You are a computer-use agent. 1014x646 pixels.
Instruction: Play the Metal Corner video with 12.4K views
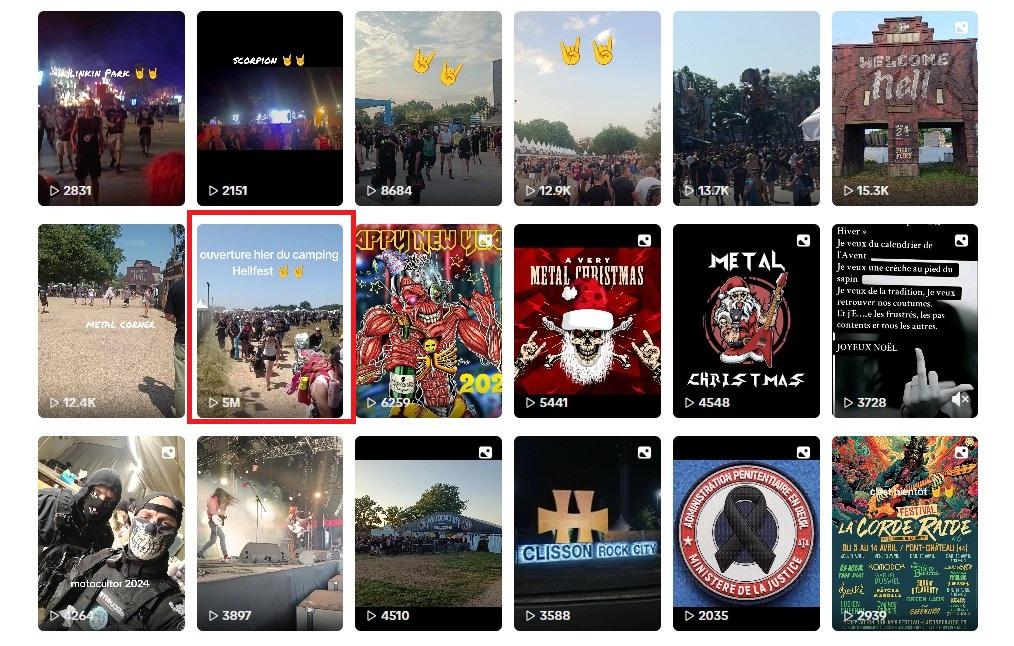coord(111,320)
